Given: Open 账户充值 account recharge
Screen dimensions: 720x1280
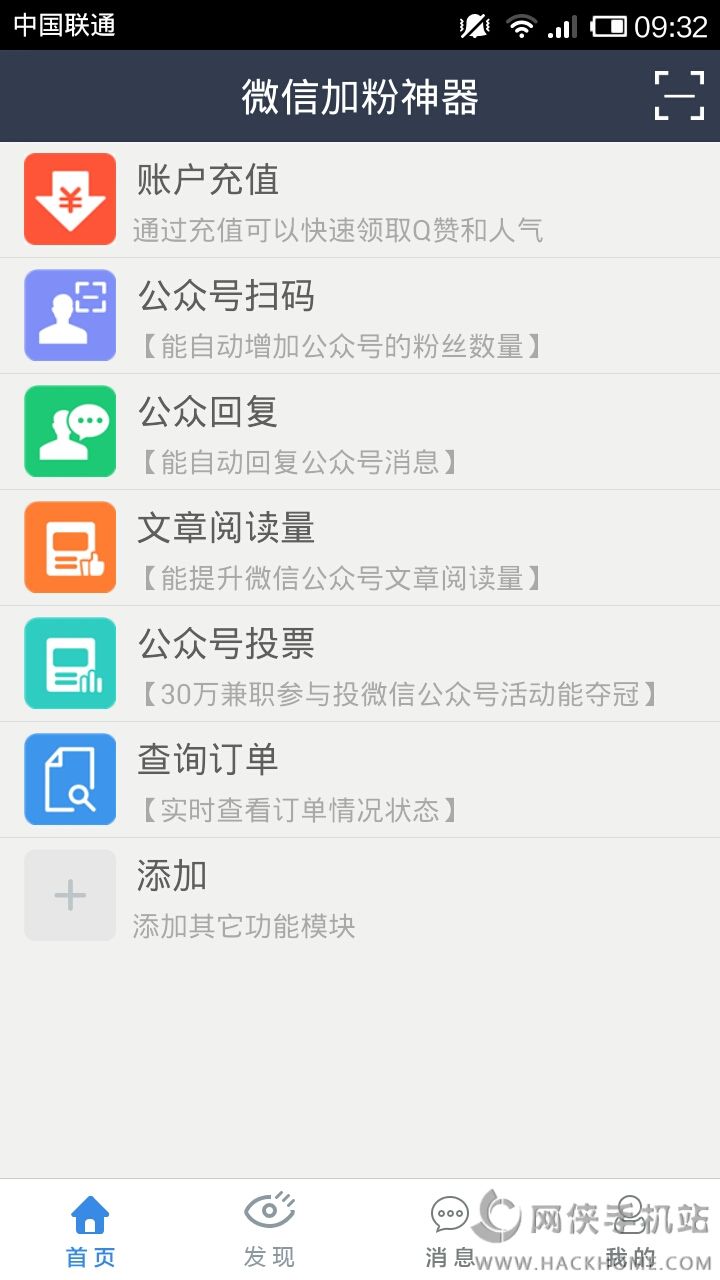Looking at the screenshot, I should tap(360, 200).
